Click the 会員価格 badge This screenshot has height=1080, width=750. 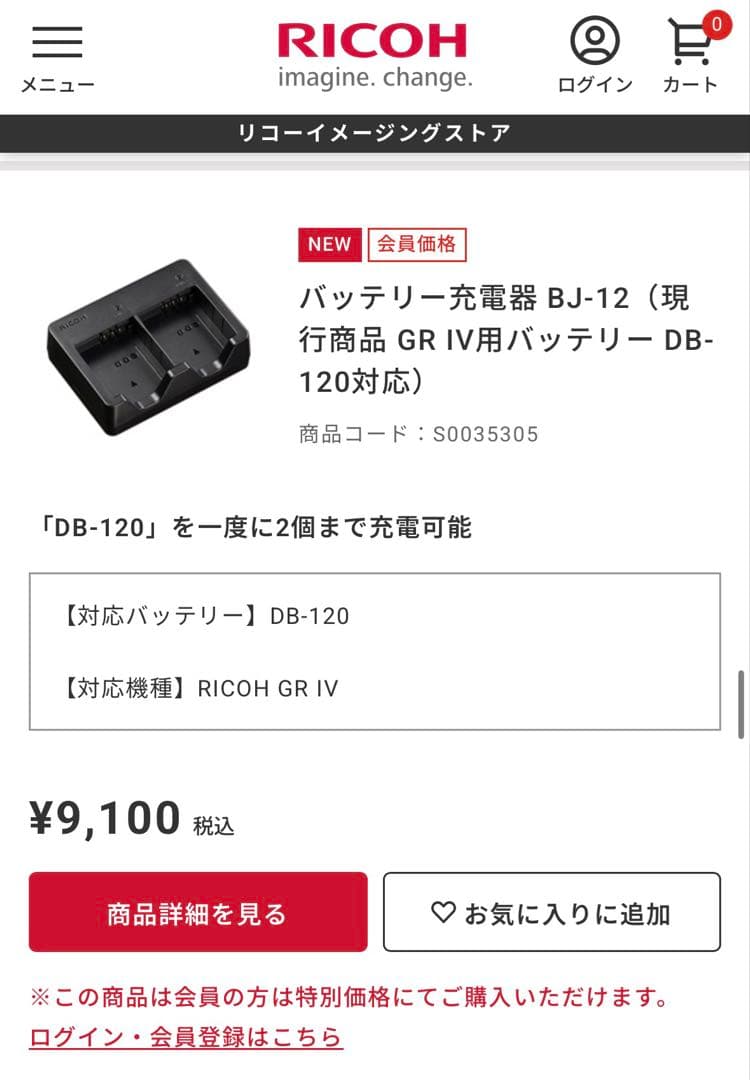[419, 244]
